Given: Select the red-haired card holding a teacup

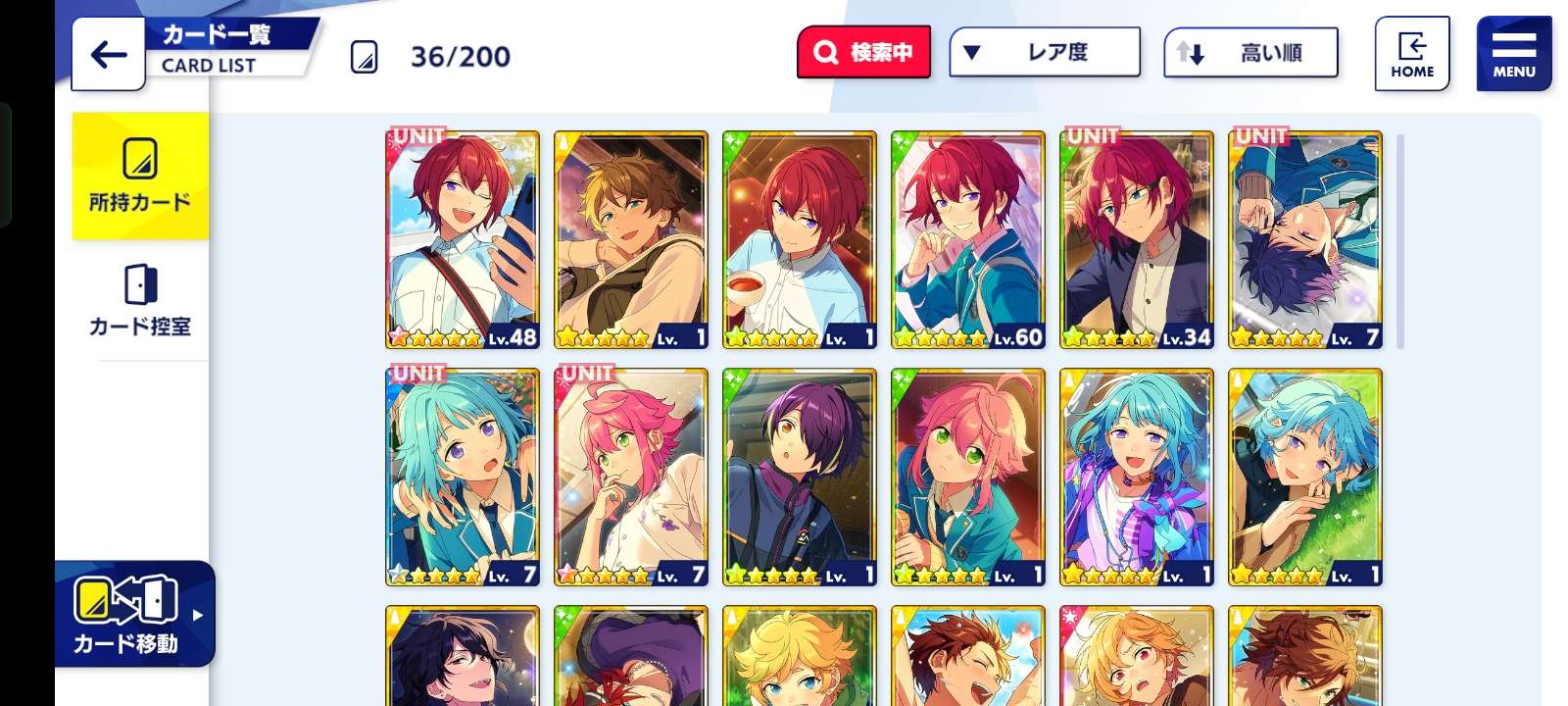Looking at the screenshot, I should 800,239.
